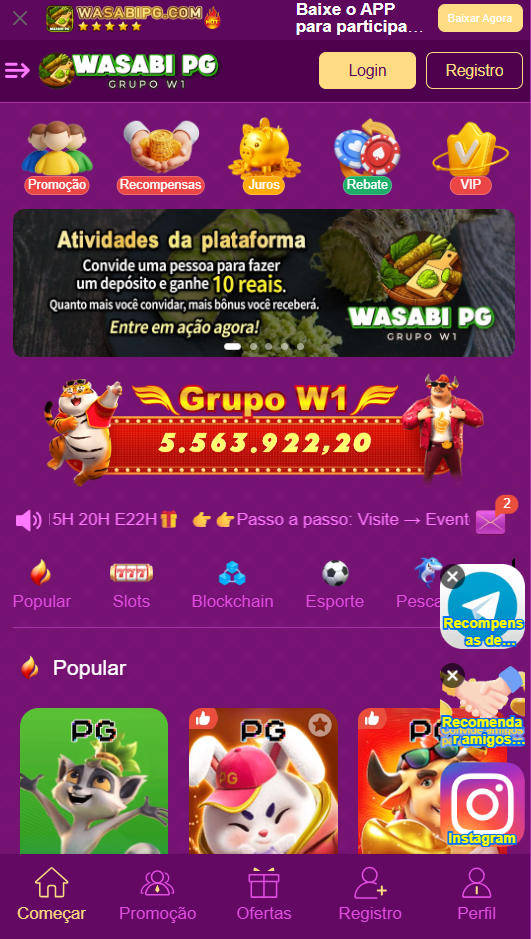The image size is (531, 939).
Task: Open the Rebate shortcut
Action: (367, 157)
